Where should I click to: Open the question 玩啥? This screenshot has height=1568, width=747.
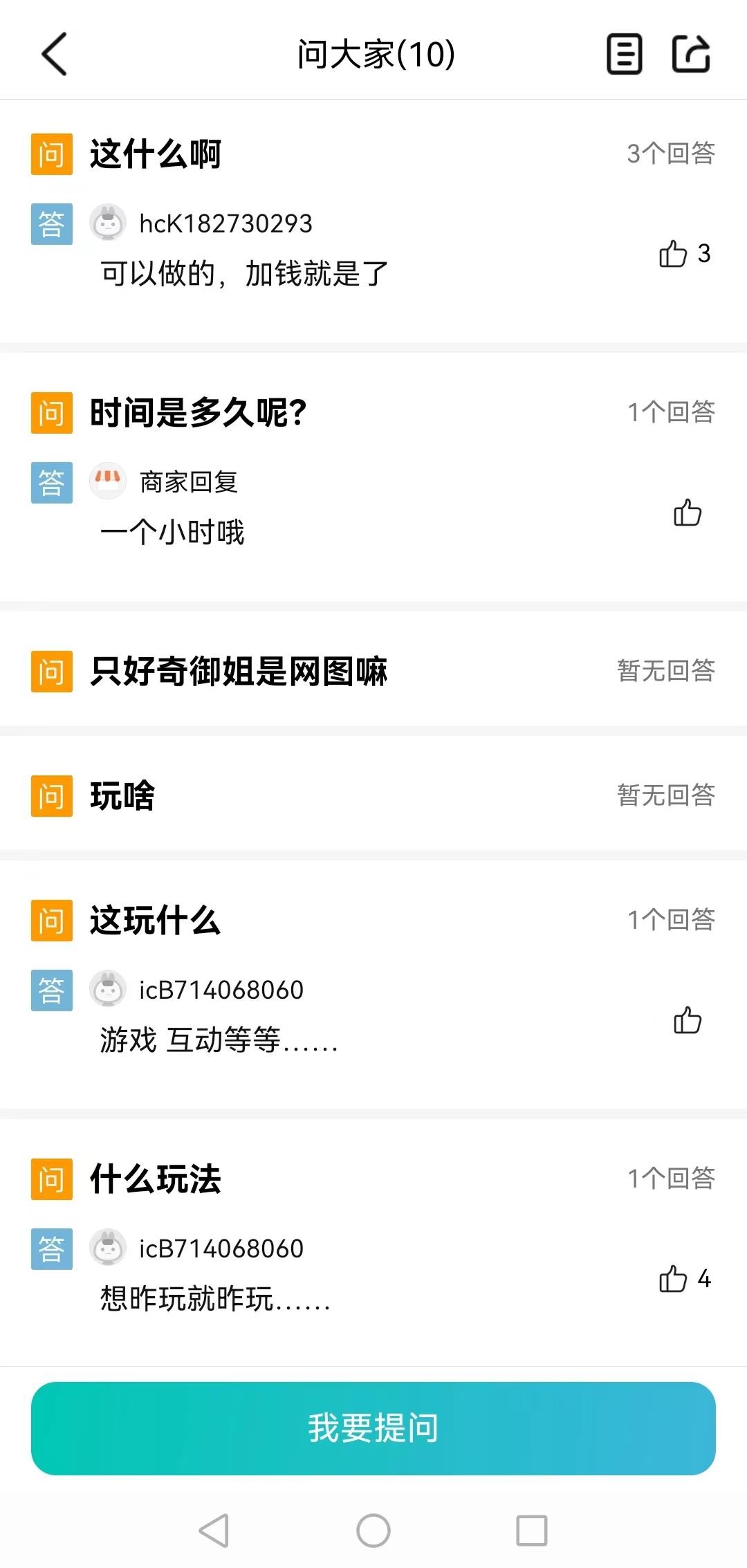coord(122,795)
